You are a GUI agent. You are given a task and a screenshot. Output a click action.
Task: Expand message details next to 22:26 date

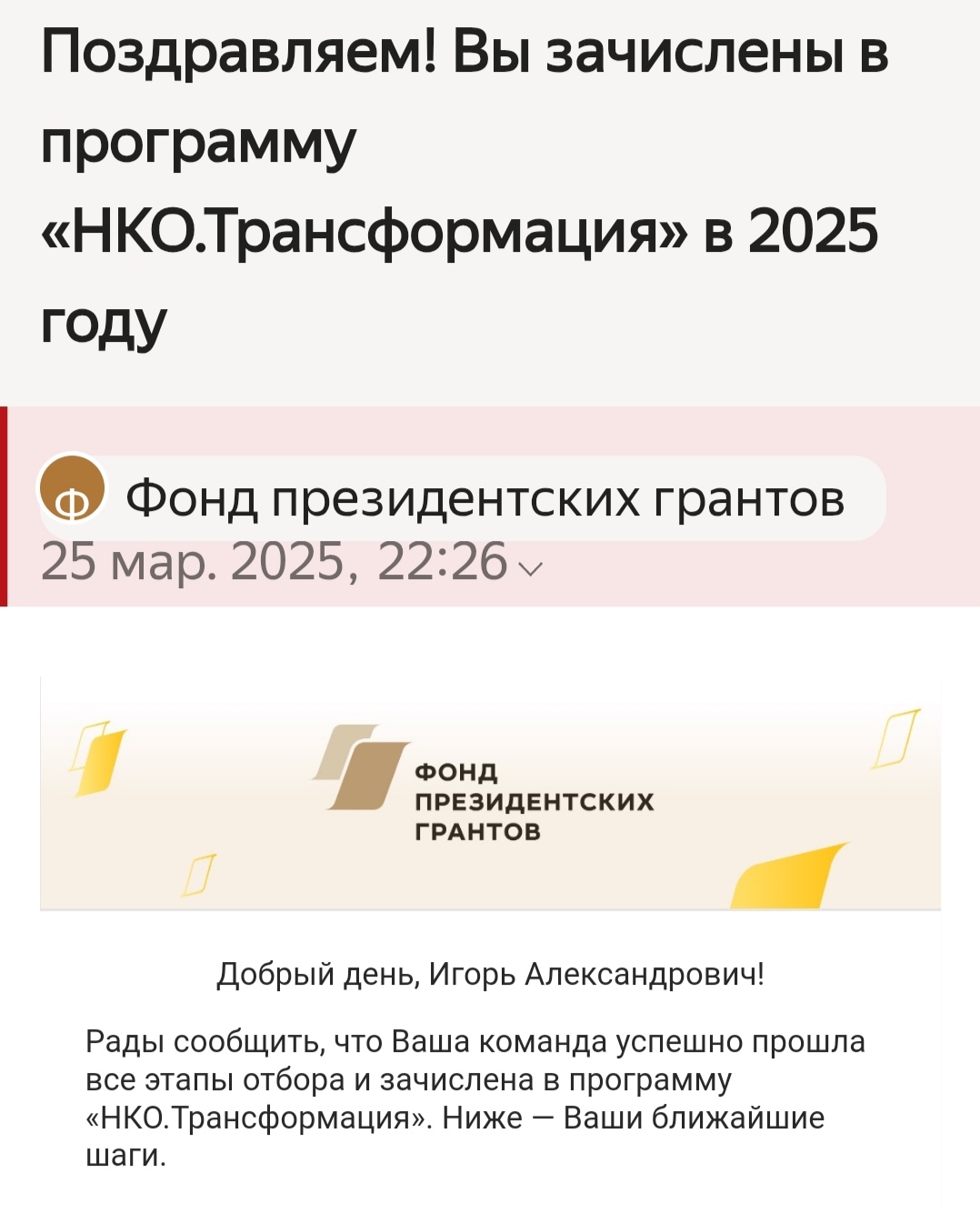tap(531, 568)
